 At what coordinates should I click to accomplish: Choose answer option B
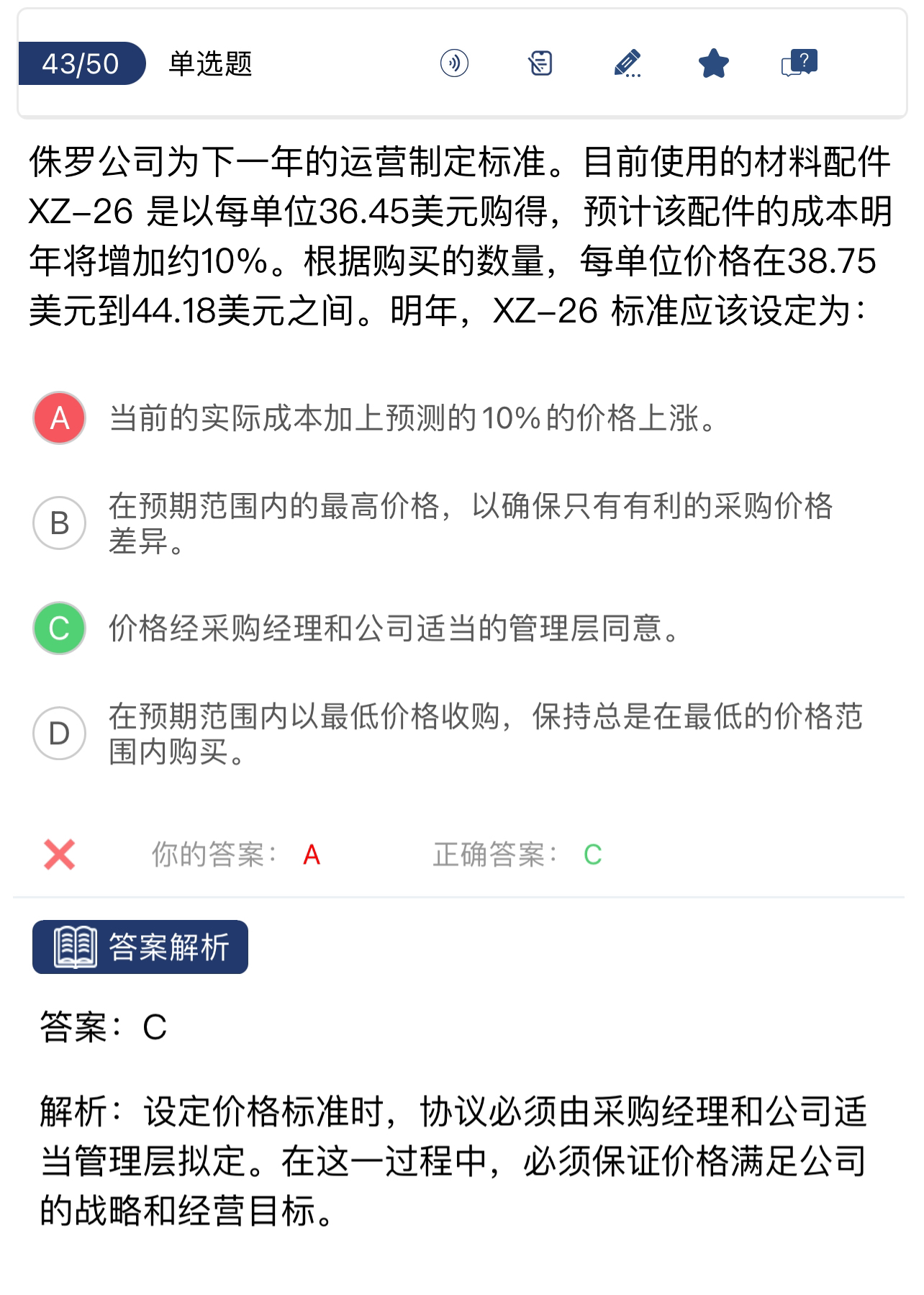pos(60,523)
